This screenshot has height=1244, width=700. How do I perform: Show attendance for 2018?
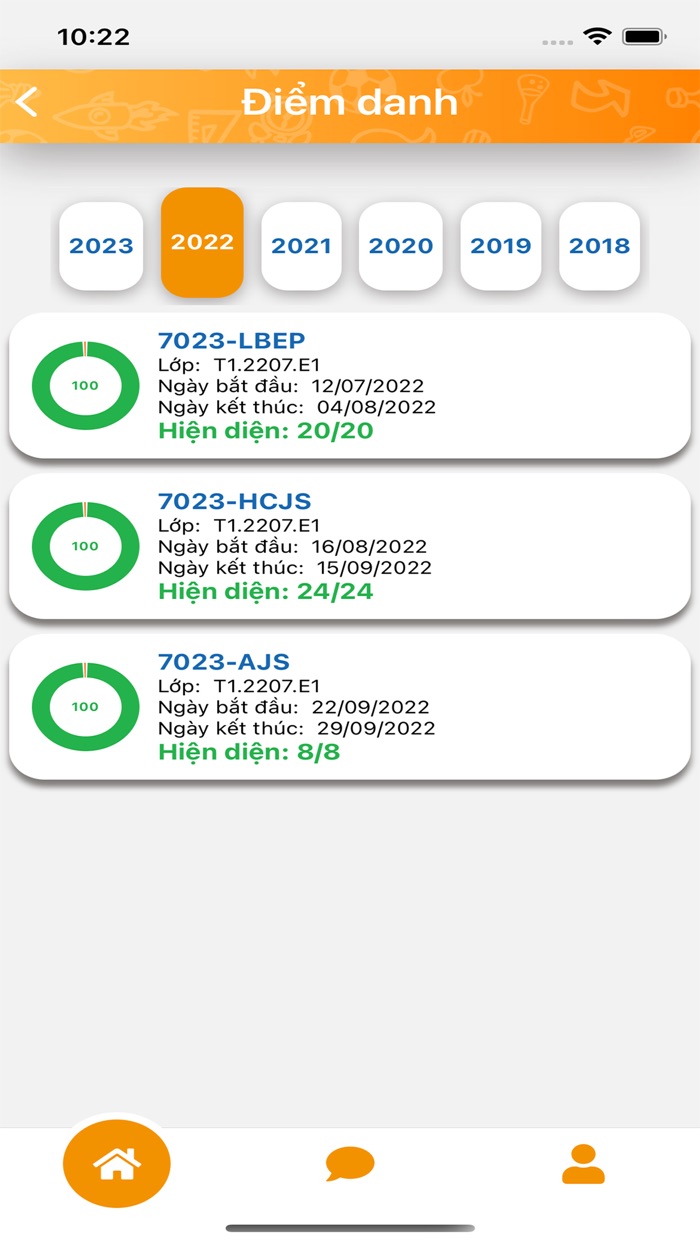[x=599, y=246]
